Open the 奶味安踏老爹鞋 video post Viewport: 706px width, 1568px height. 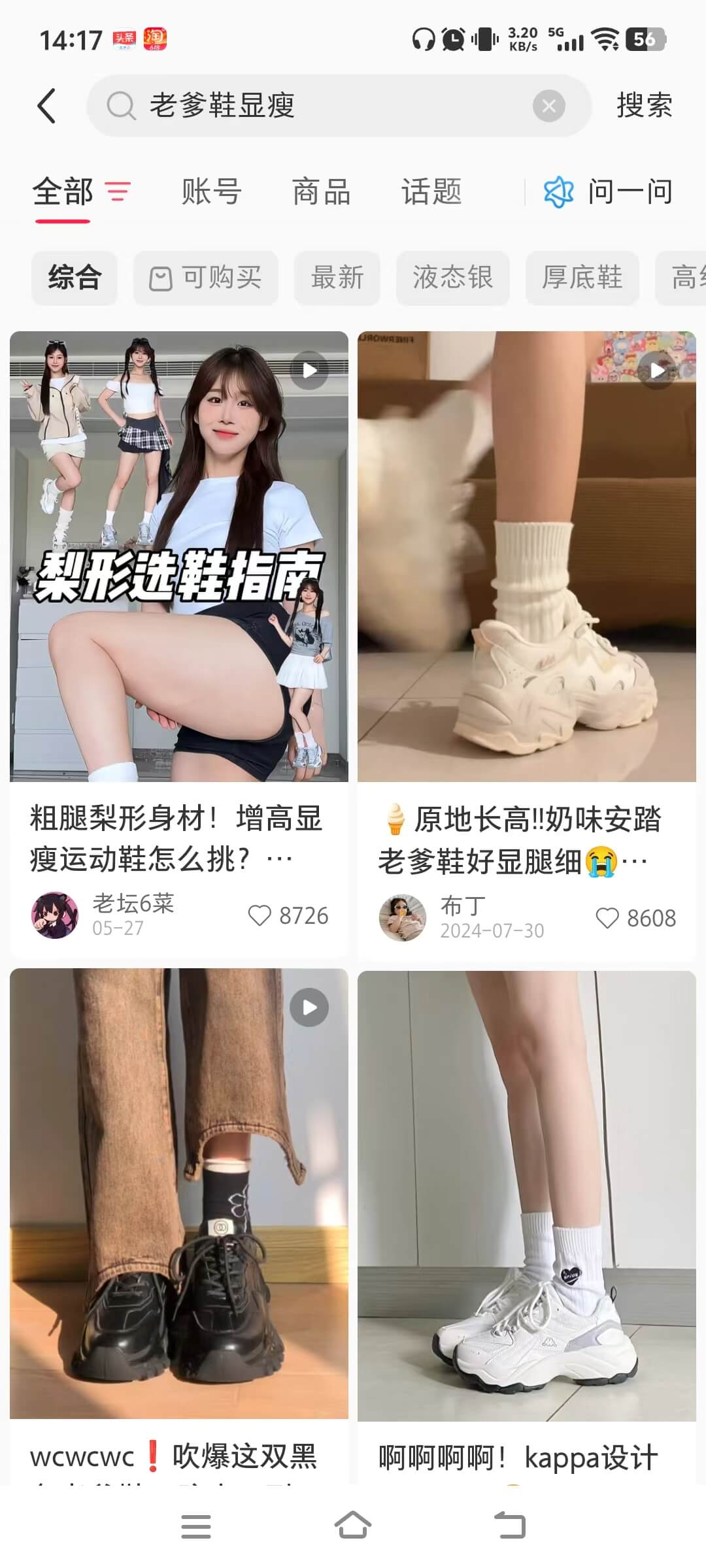(x=526, y=555)
